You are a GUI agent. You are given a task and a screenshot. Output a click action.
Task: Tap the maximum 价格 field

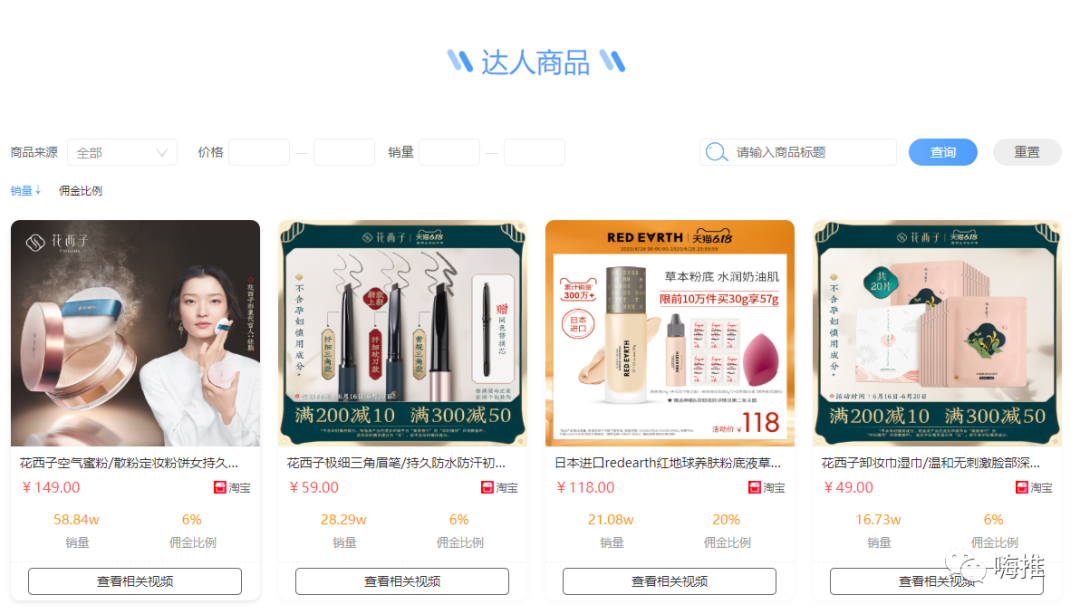click(x=344, y=152)
